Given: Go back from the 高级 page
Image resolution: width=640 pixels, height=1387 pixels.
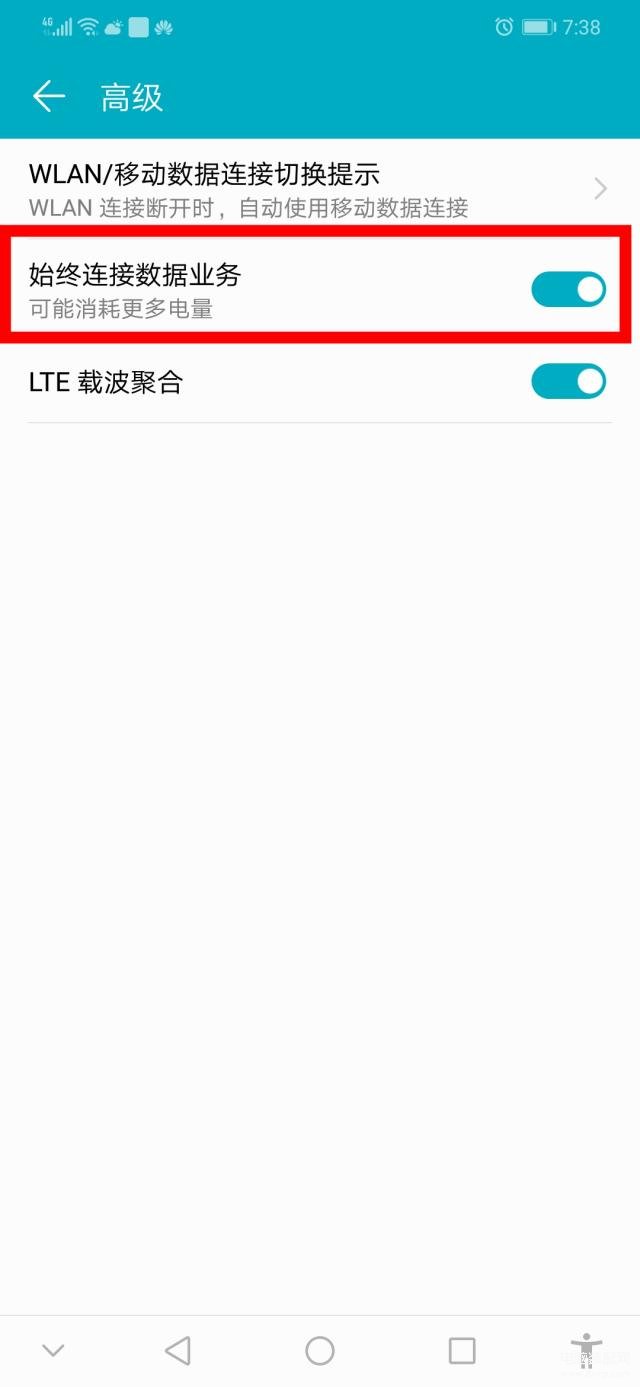Looking at the screenshot, I should coord(48,97).
